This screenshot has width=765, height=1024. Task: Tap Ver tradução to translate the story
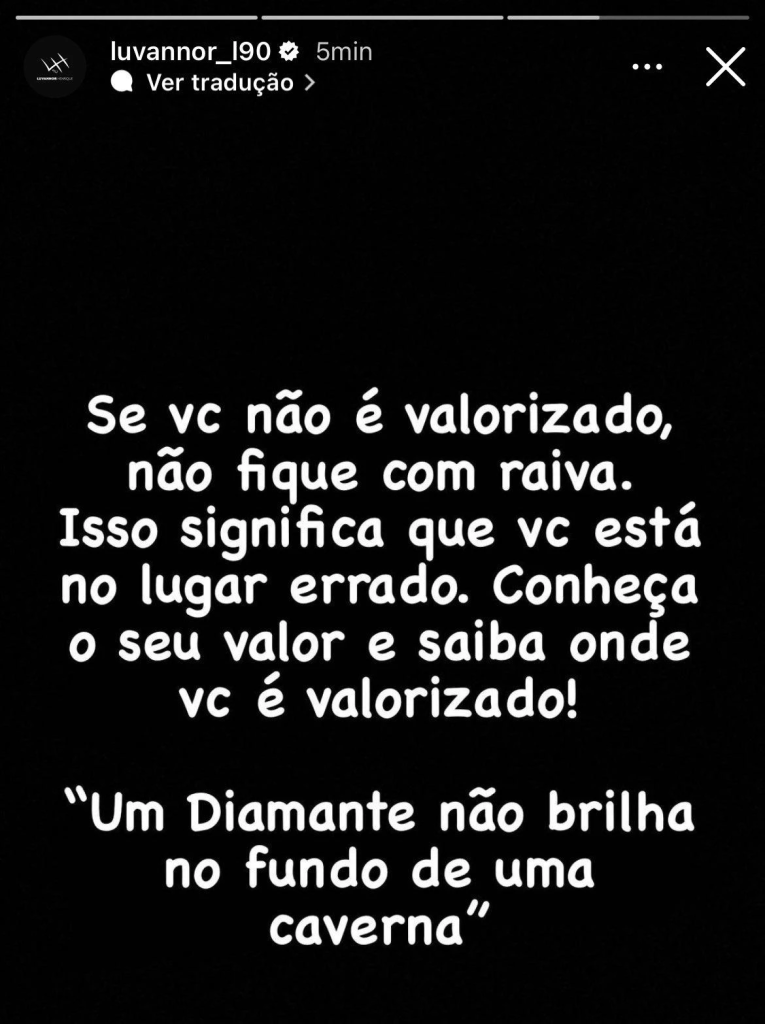[x=220, y=83]
